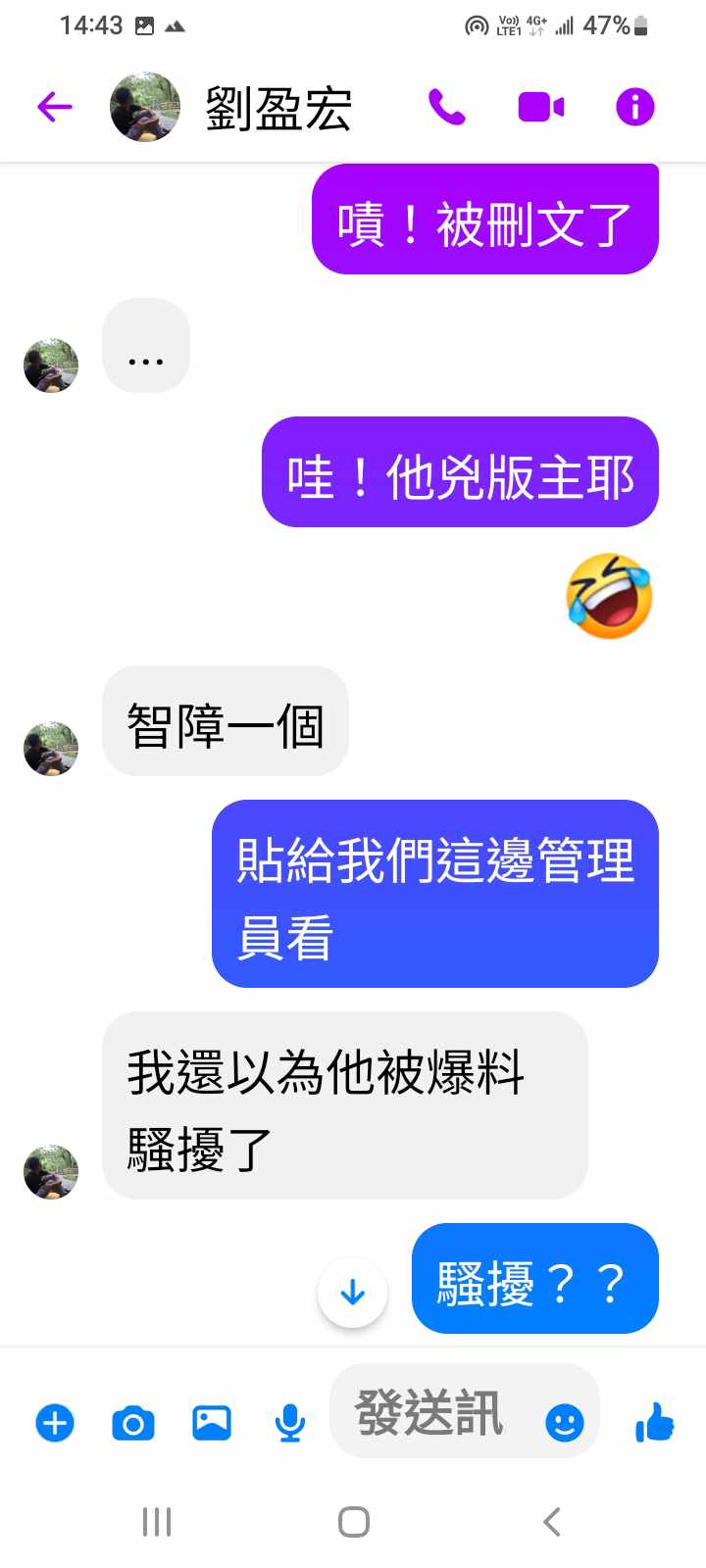Choose a picture from the gallery
Image resolution: width=706 pixels, height=1568 pixels.
click(212, 1422)
